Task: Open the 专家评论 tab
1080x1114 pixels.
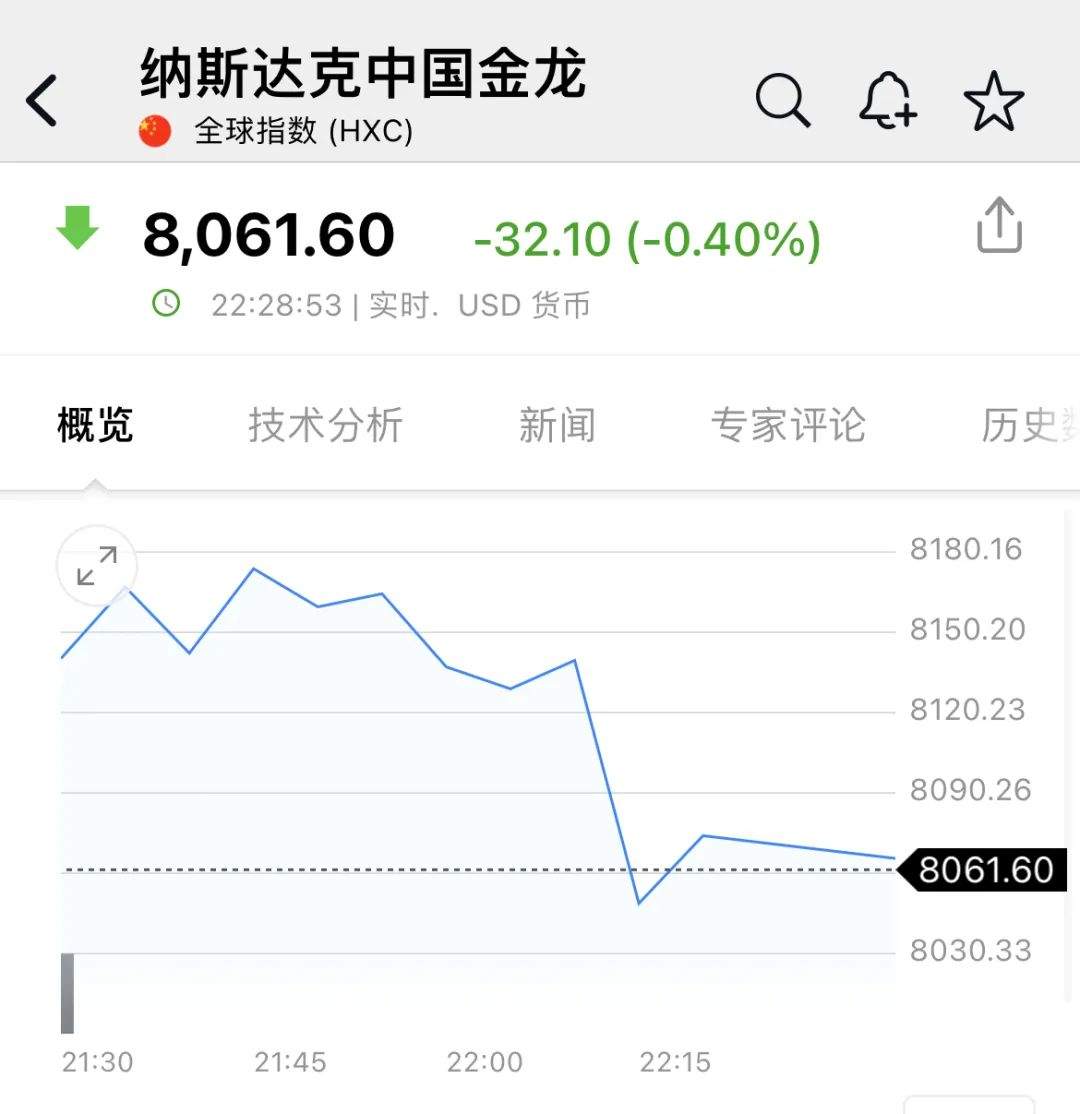Action: [788, 425]
